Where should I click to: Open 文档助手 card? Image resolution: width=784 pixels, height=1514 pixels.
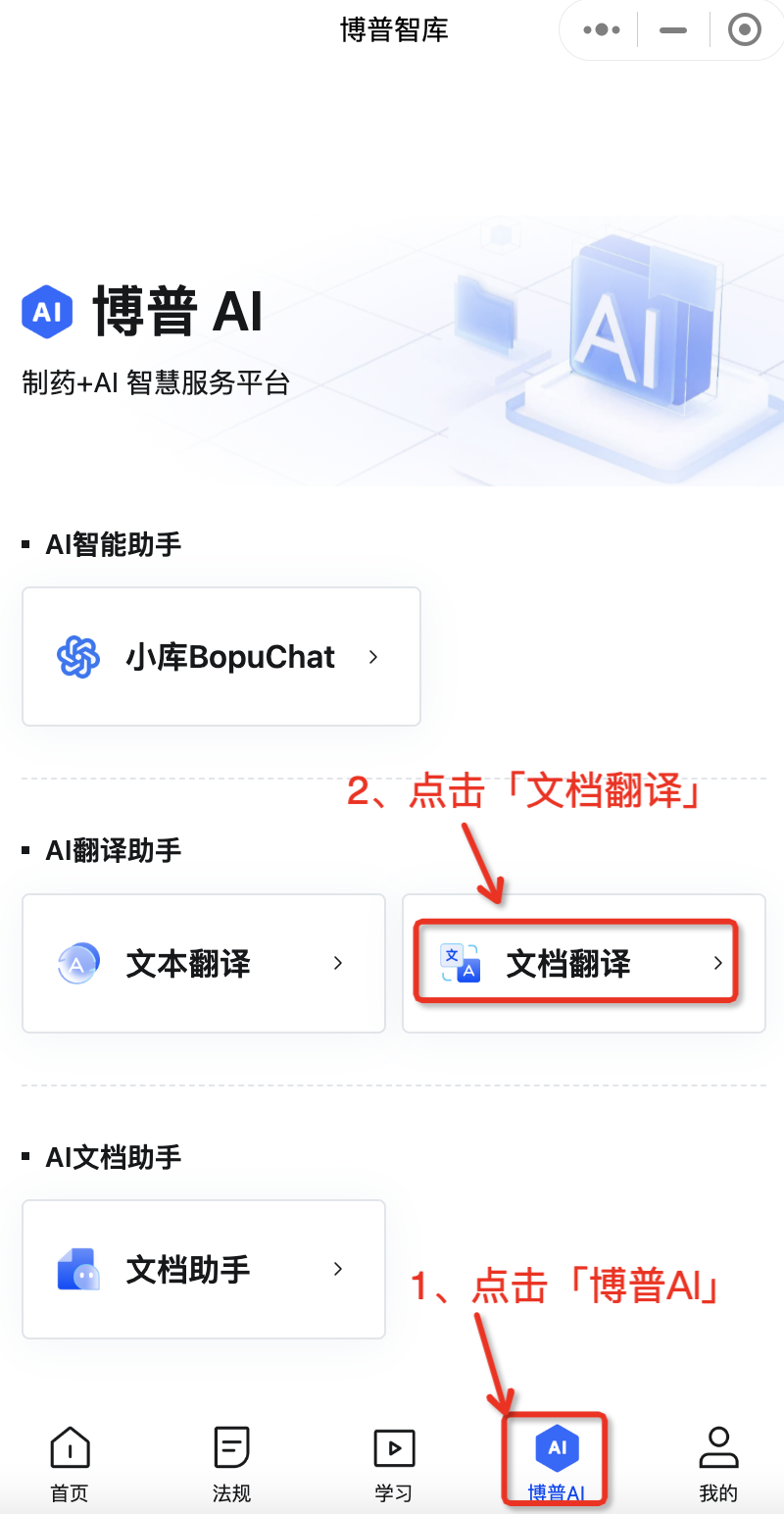coord(204,1270)
